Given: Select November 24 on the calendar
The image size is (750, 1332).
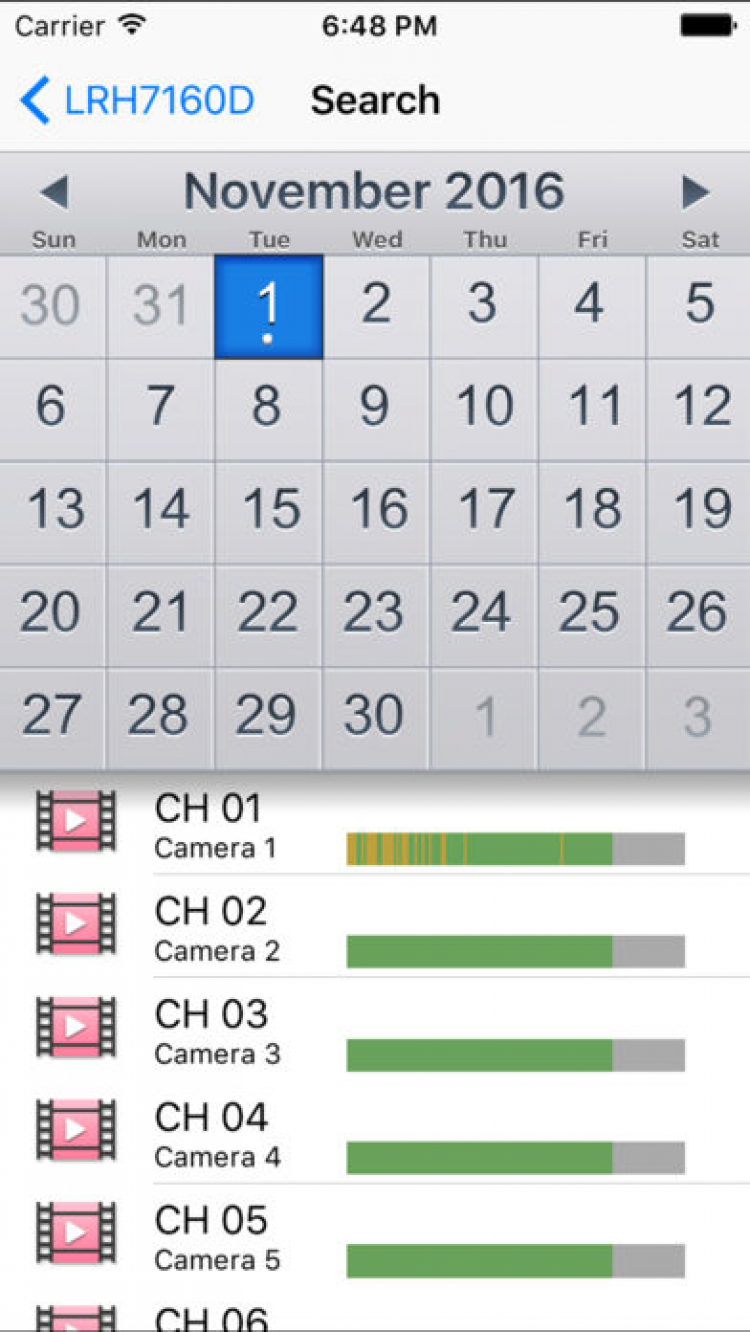Looking at the screenshot, I should (484, 615).
